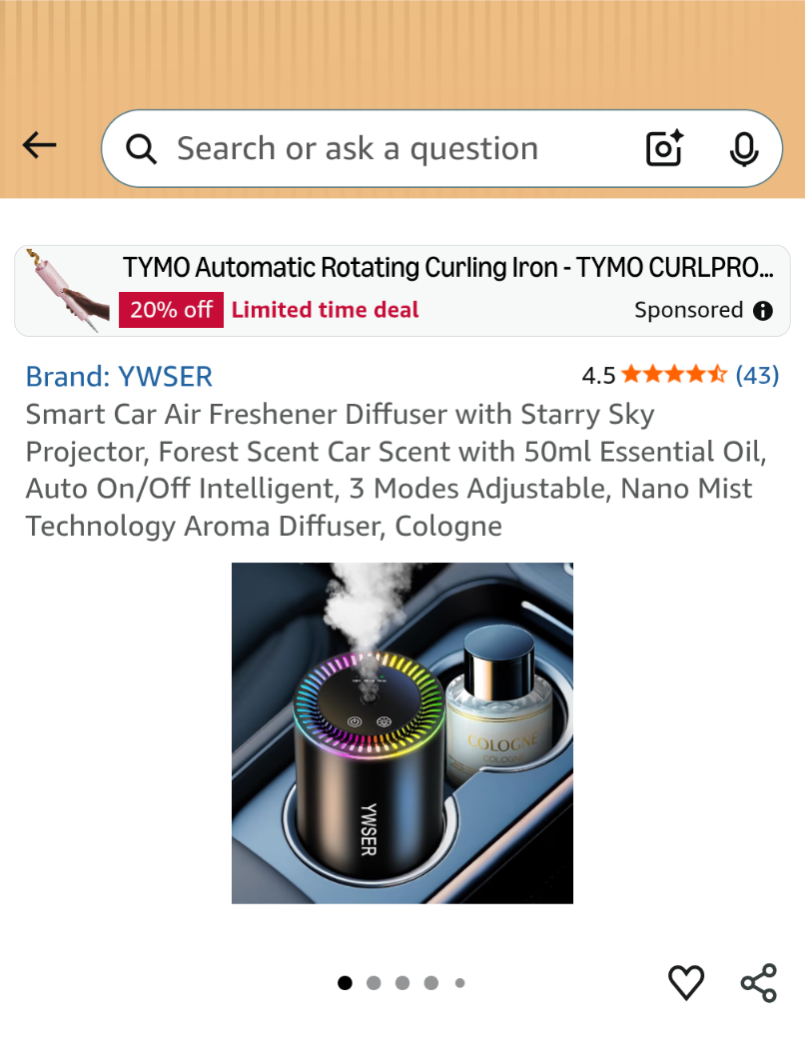Share this product listing
Screen dimensions: 805x1041
(x=759, y=982)
